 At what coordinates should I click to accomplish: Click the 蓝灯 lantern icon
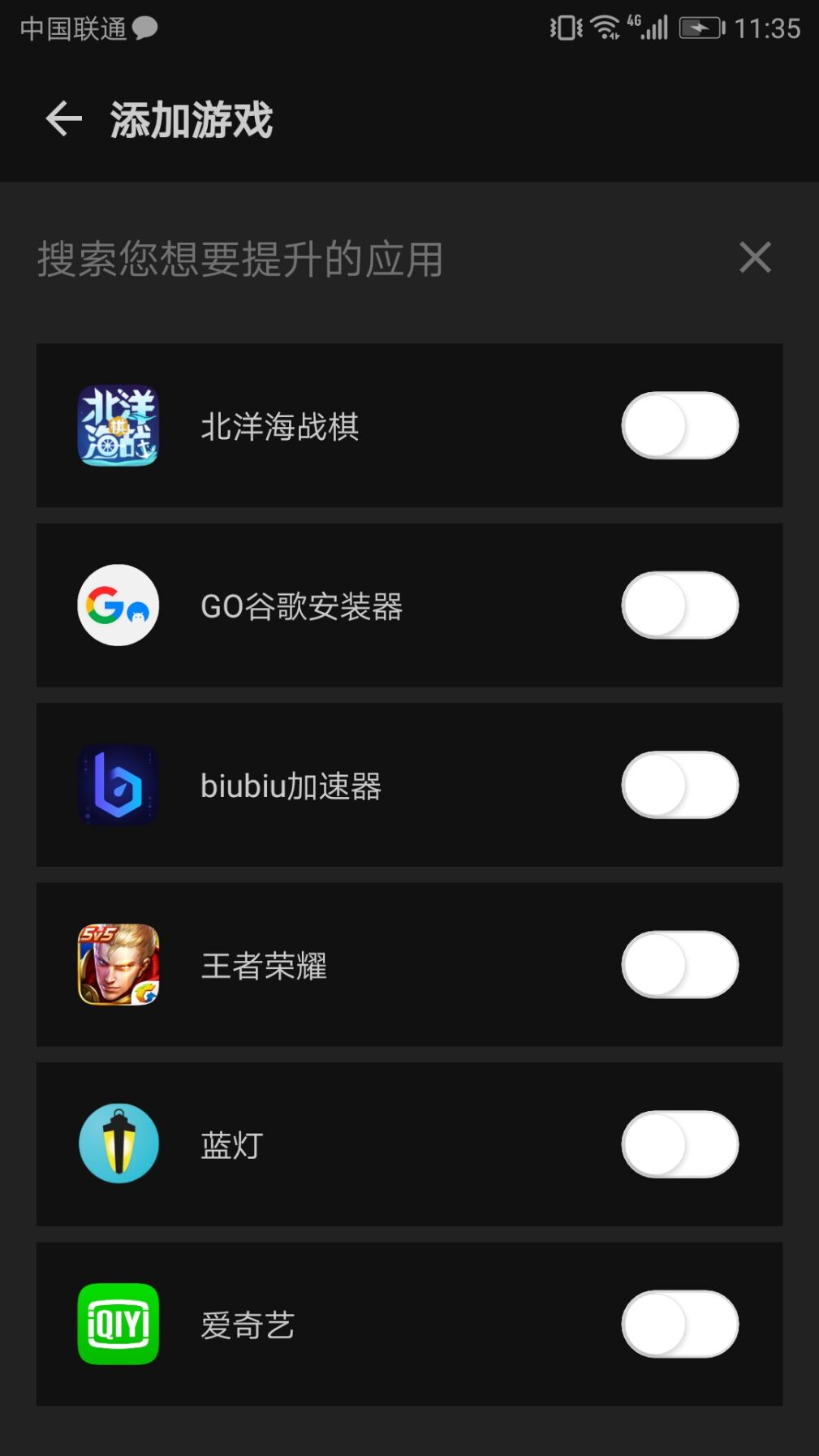click(118, 1144)
